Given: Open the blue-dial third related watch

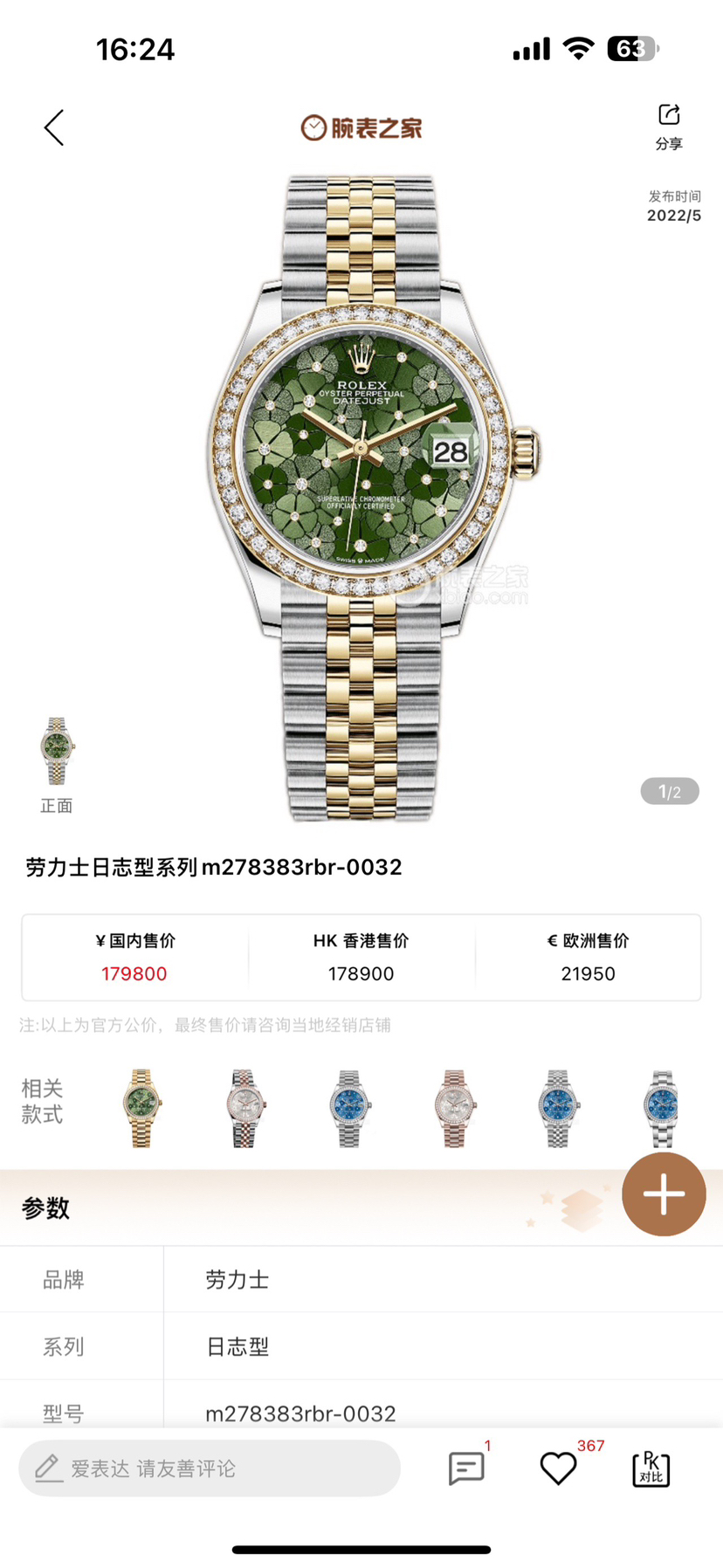Looking at the screenshot, I should (x=349, y=1107).
